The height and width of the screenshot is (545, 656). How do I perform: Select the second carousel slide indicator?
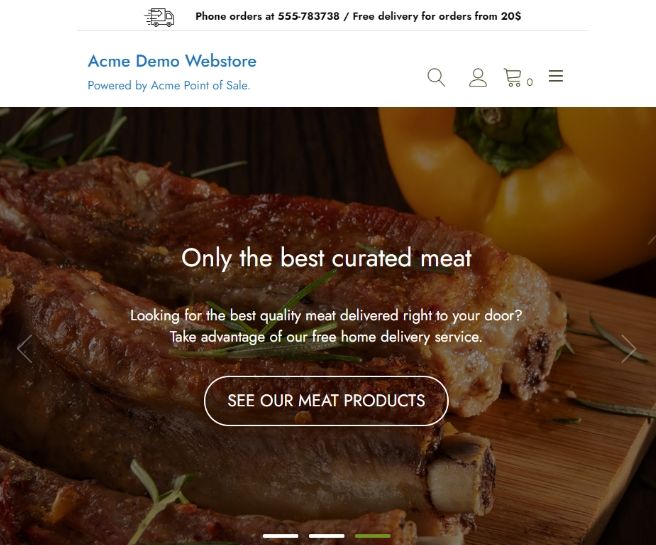pos(326,536)
